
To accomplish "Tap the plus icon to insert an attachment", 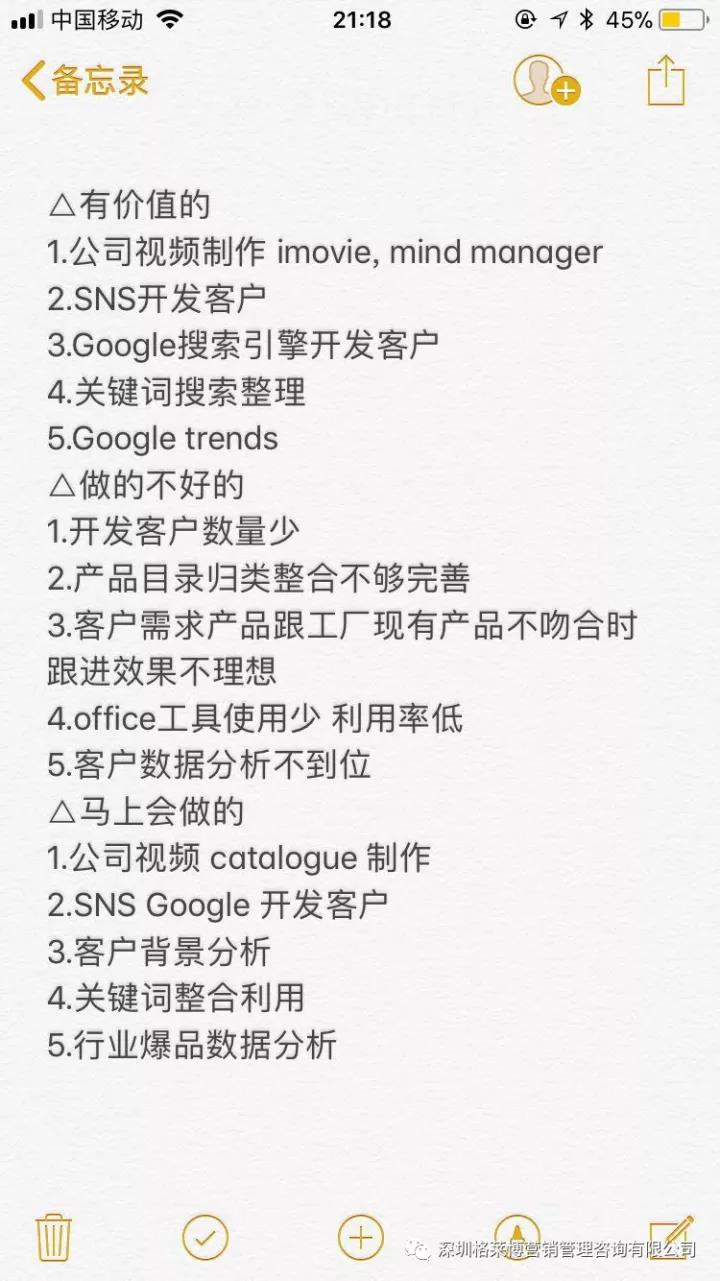I will [361, 1237].
